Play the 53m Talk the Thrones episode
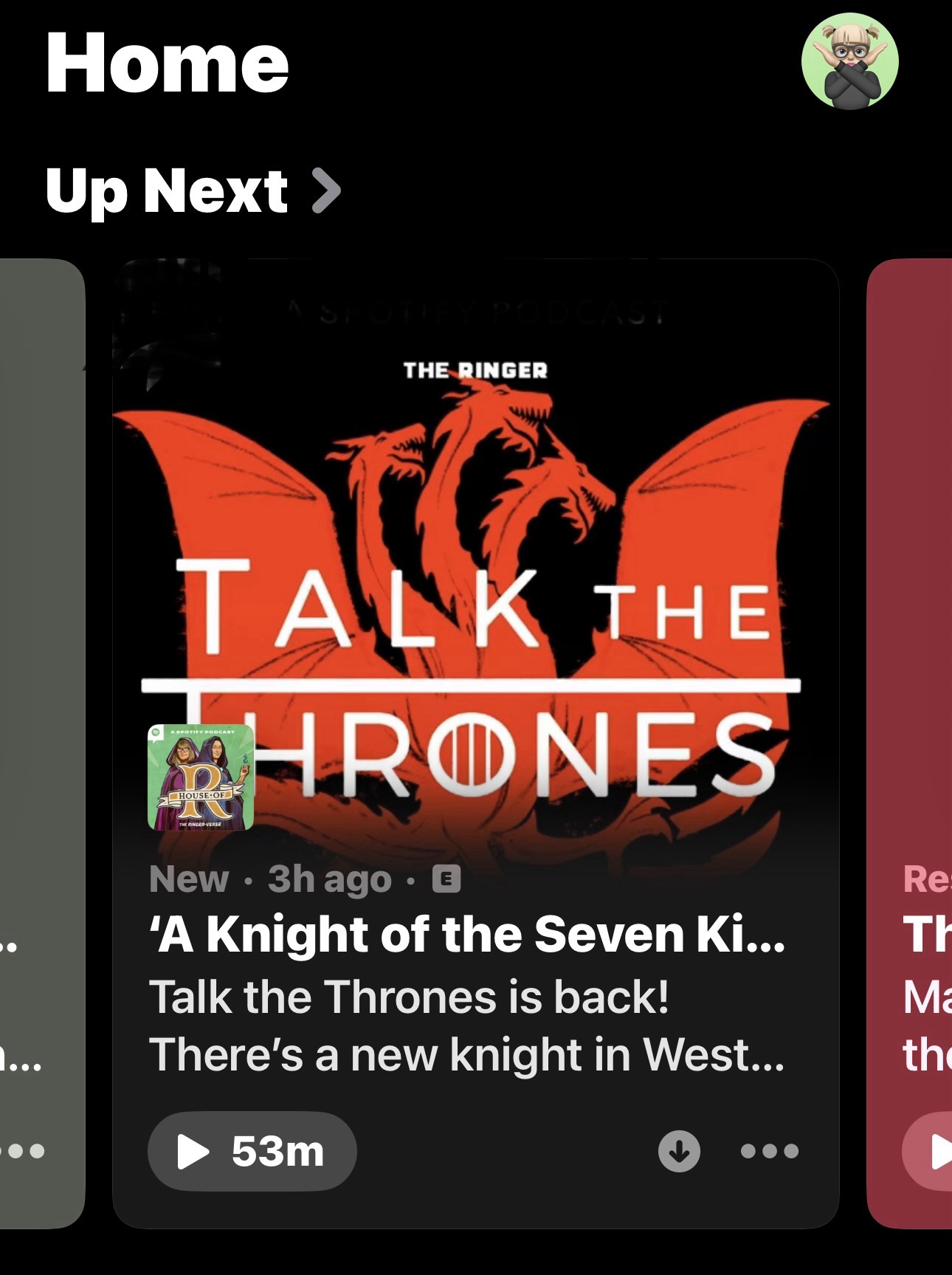952x1275 pixels. pos(252,1151)
